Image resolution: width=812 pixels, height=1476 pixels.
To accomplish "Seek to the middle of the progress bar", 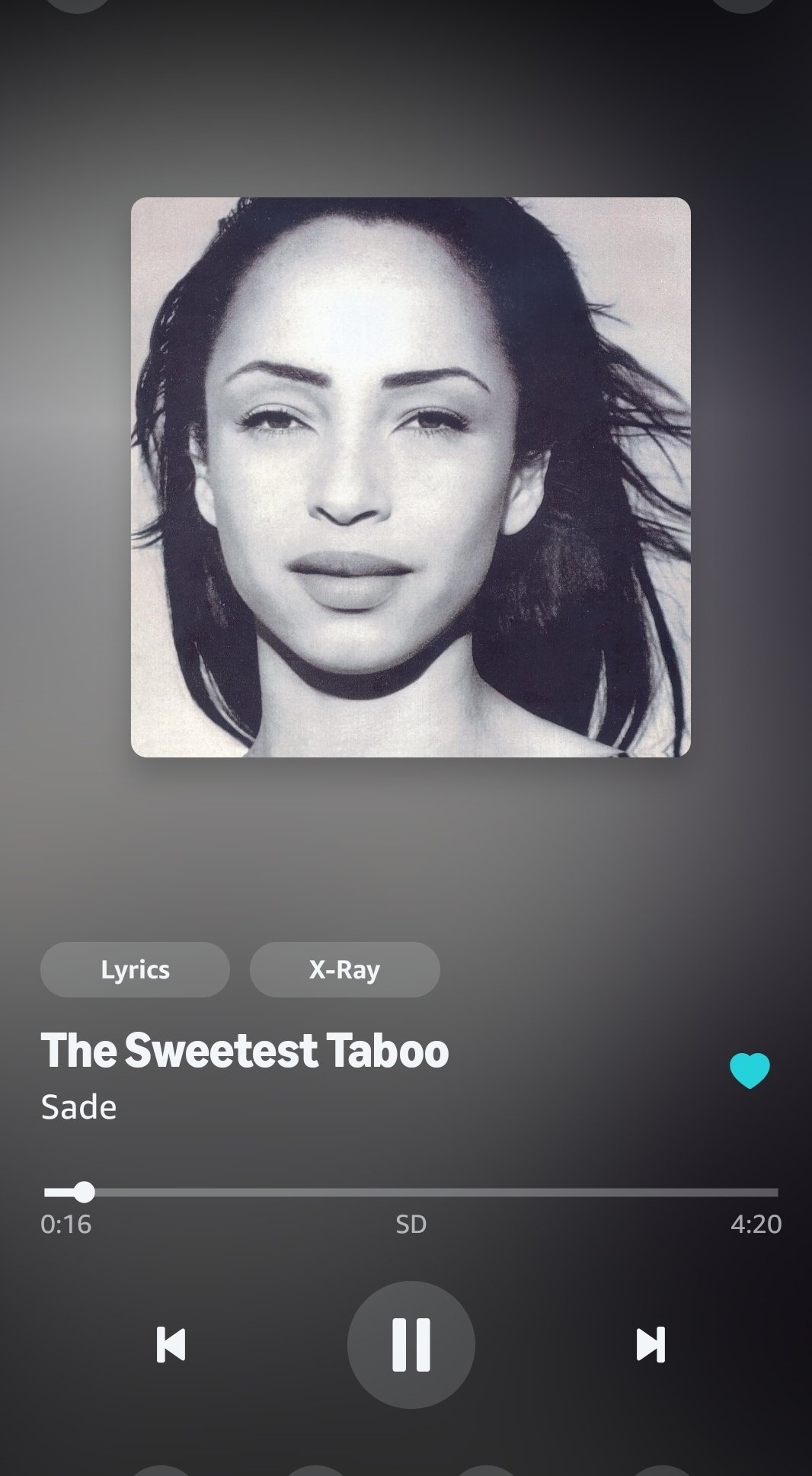I will 411,1192.
